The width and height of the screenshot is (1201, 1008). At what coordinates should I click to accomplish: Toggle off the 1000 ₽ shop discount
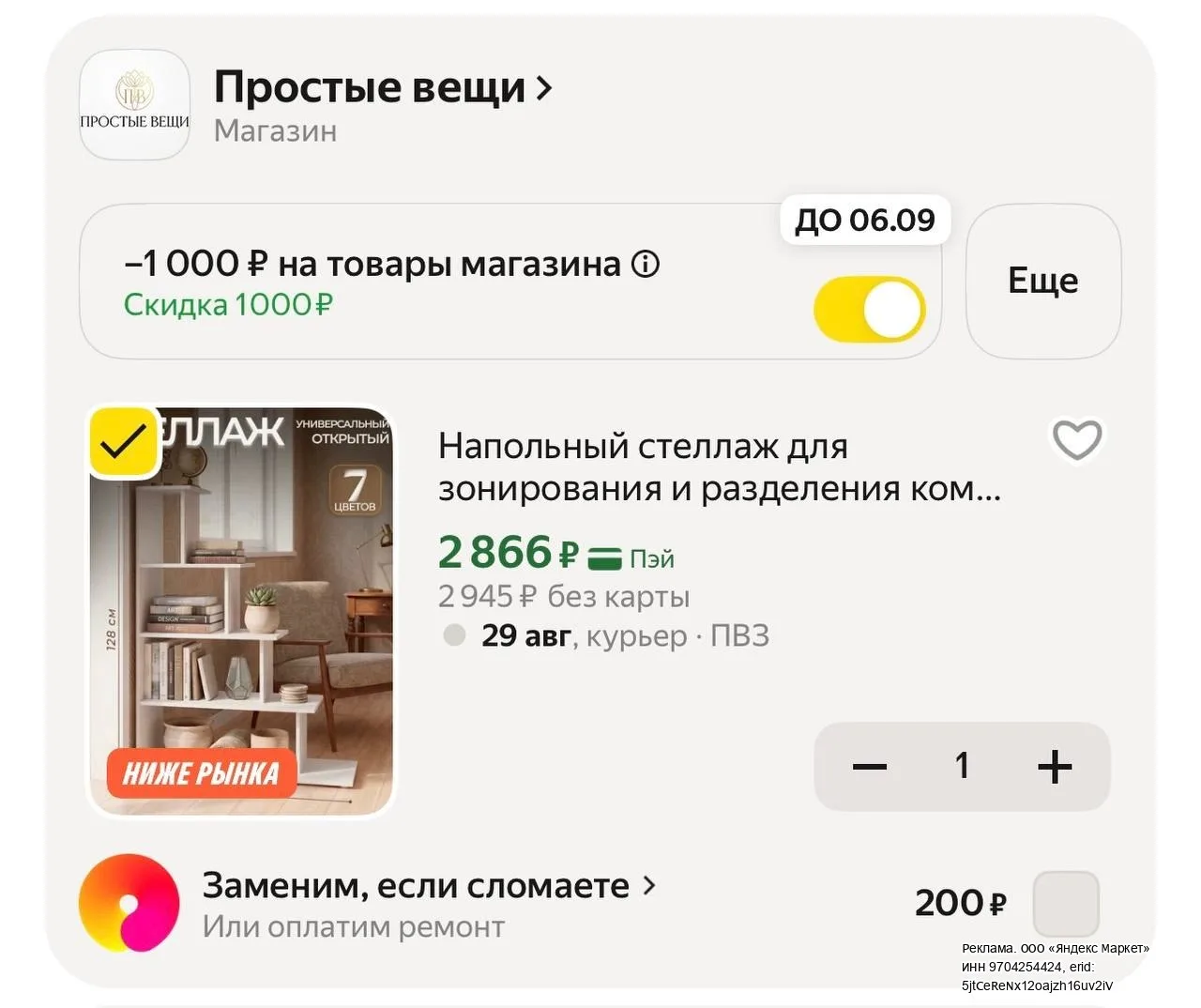coord(869,309)
